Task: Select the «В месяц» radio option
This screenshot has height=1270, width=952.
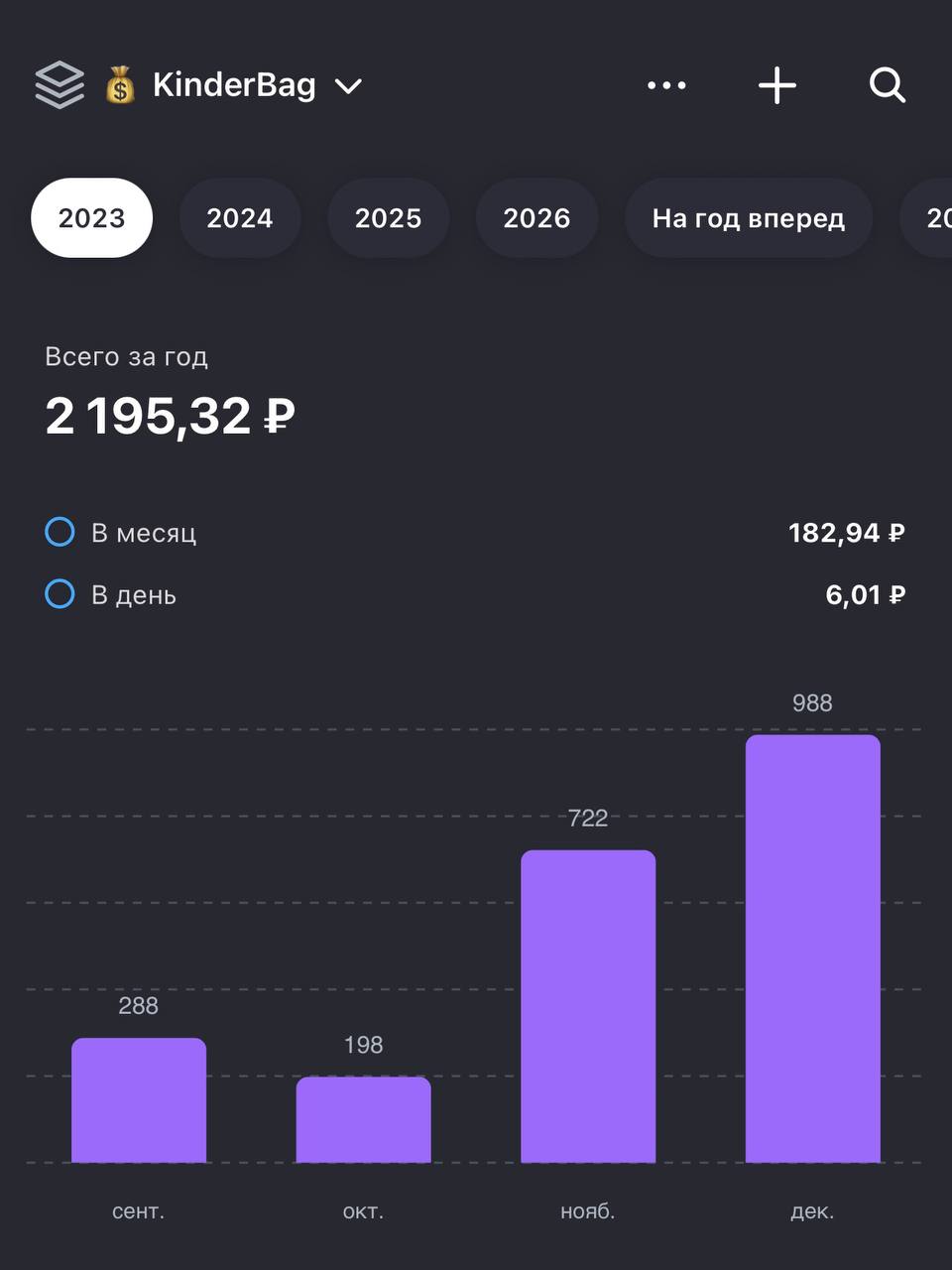Action: (60, 533)
